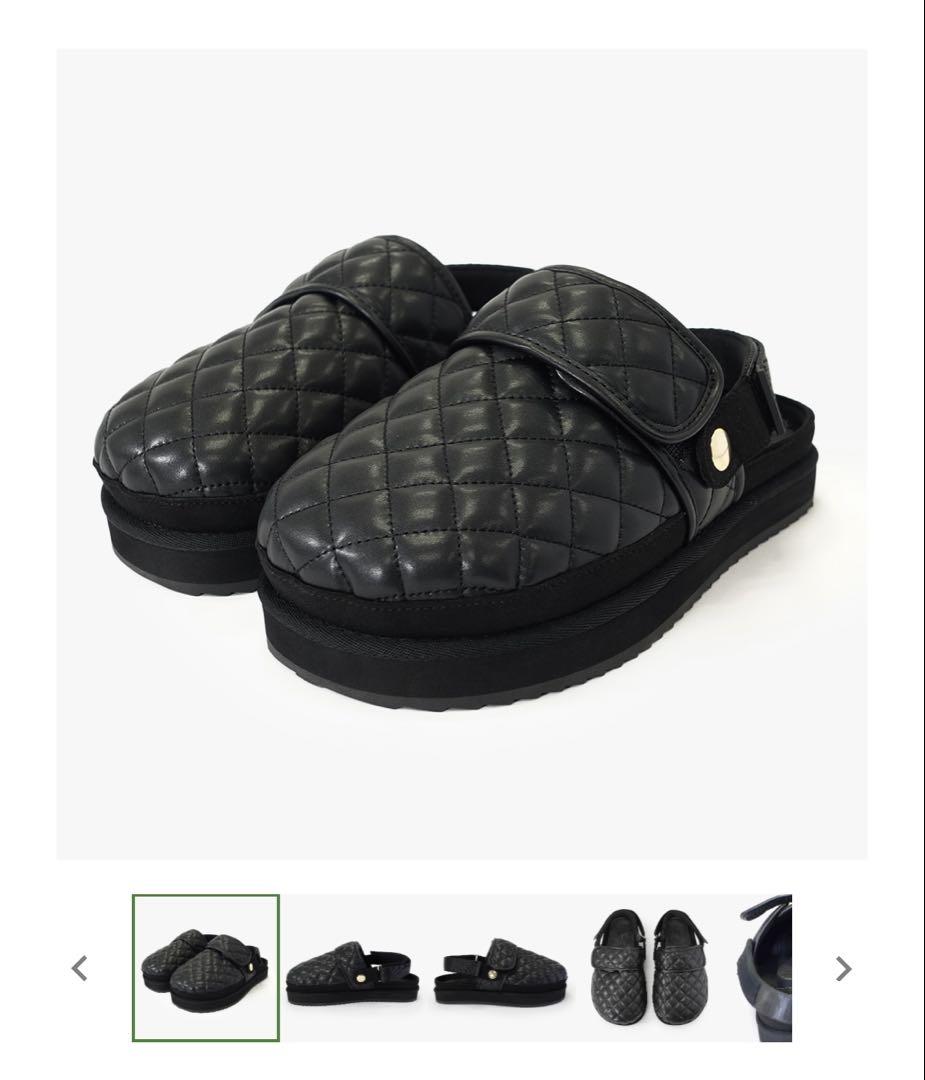Show the next gallery thumbnails

(x=843, y=968)
